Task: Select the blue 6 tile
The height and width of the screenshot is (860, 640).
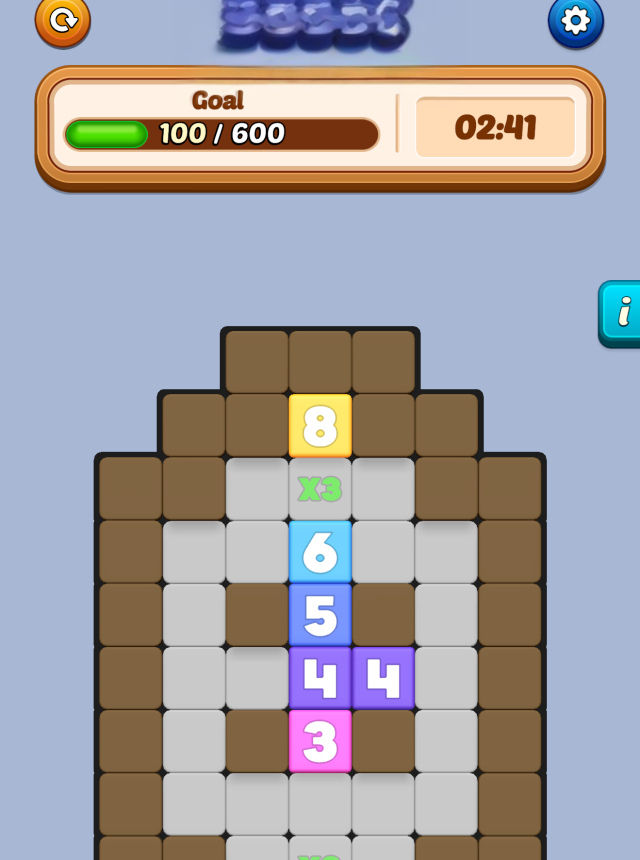Action: pyautogui.click(x=320, y=551)
